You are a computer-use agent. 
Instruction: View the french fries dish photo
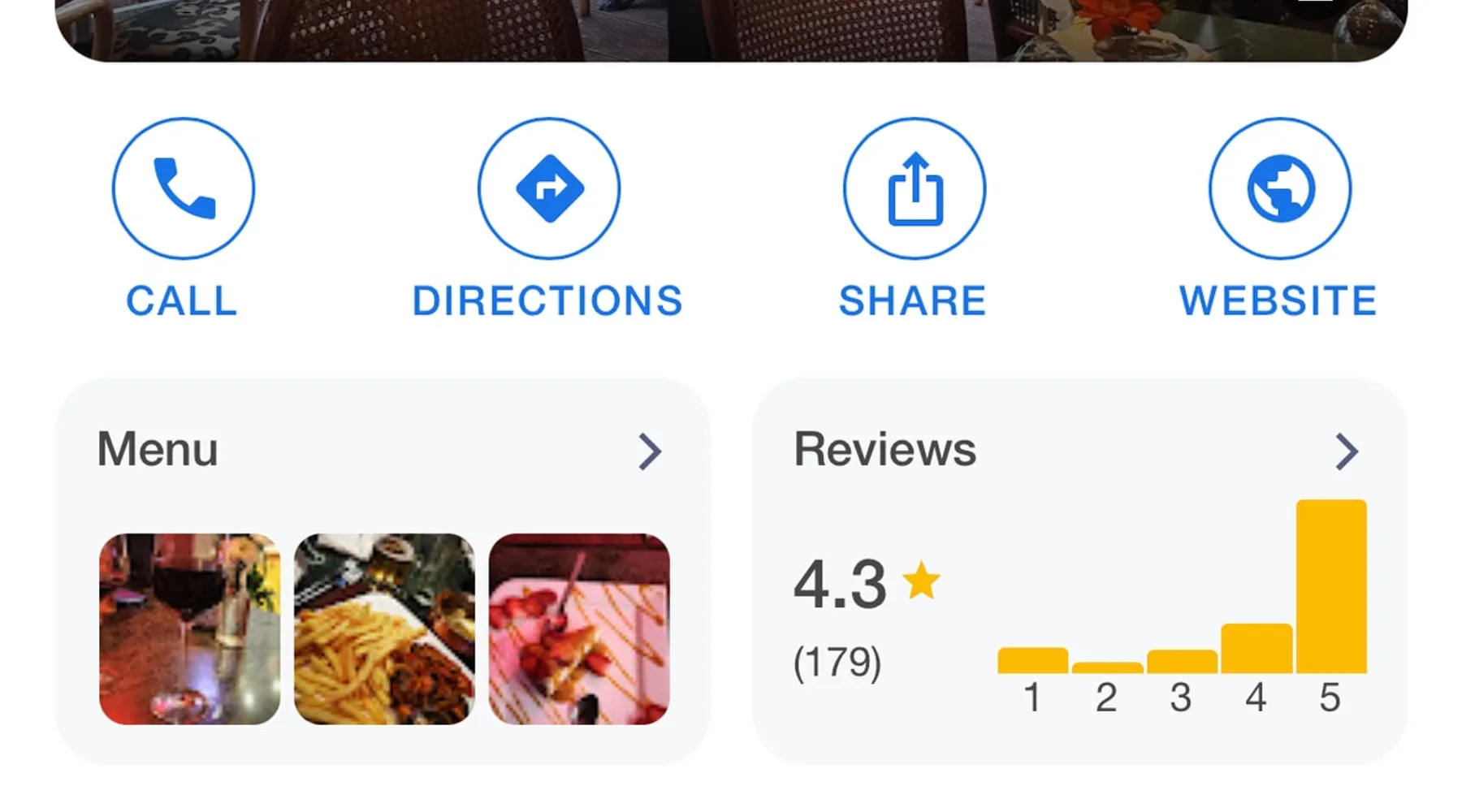click(384, 628)
